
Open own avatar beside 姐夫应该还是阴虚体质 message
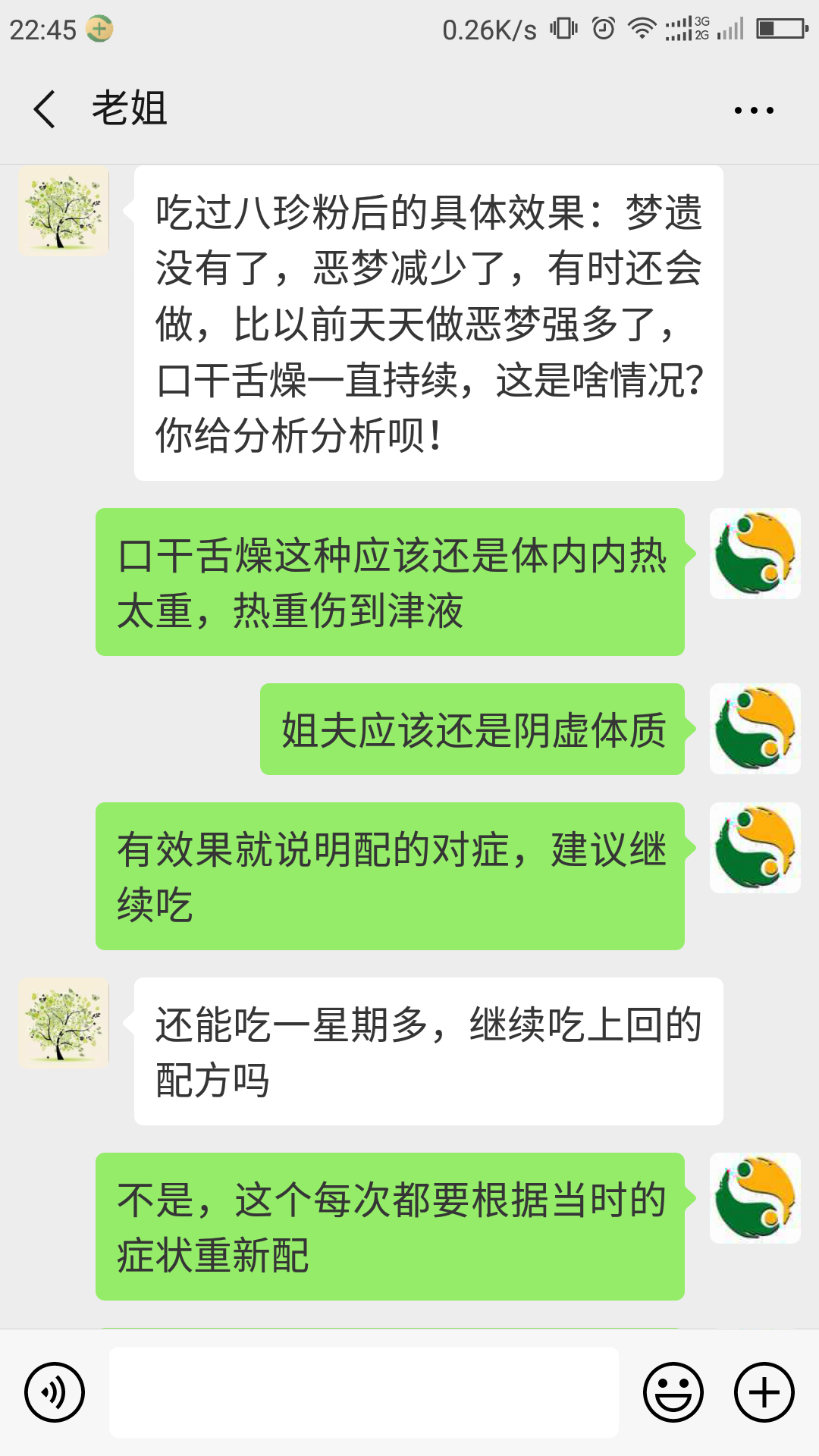coord(755,729)
